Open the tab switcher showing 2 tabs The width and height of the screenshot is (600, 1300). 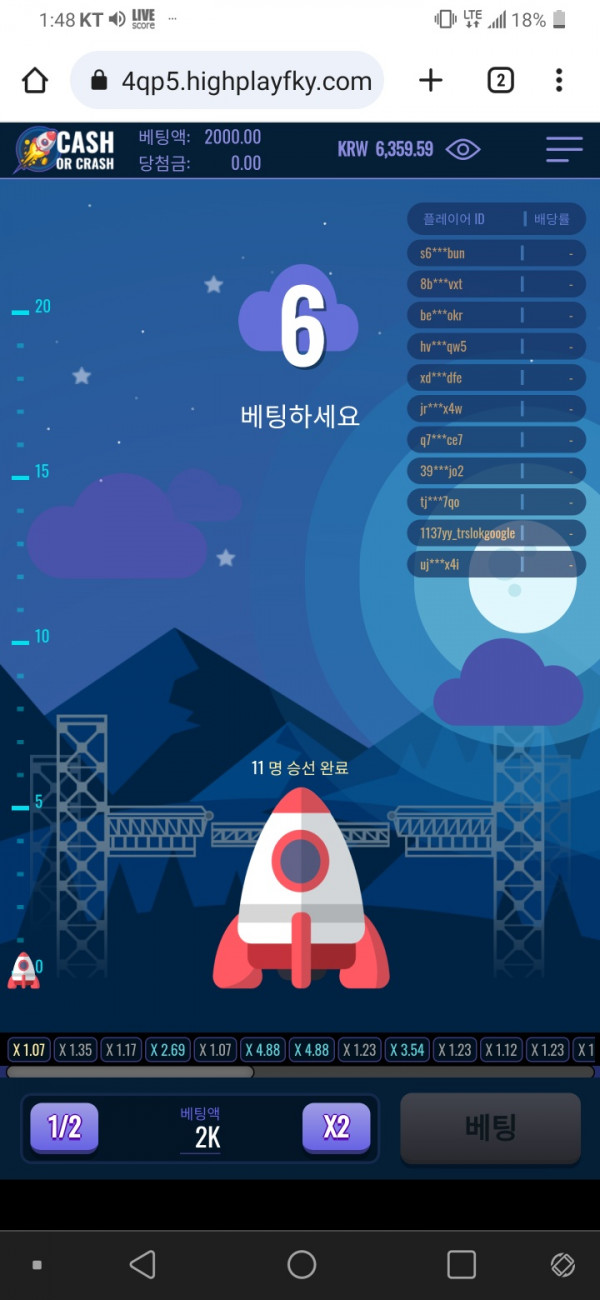(500, 81)
